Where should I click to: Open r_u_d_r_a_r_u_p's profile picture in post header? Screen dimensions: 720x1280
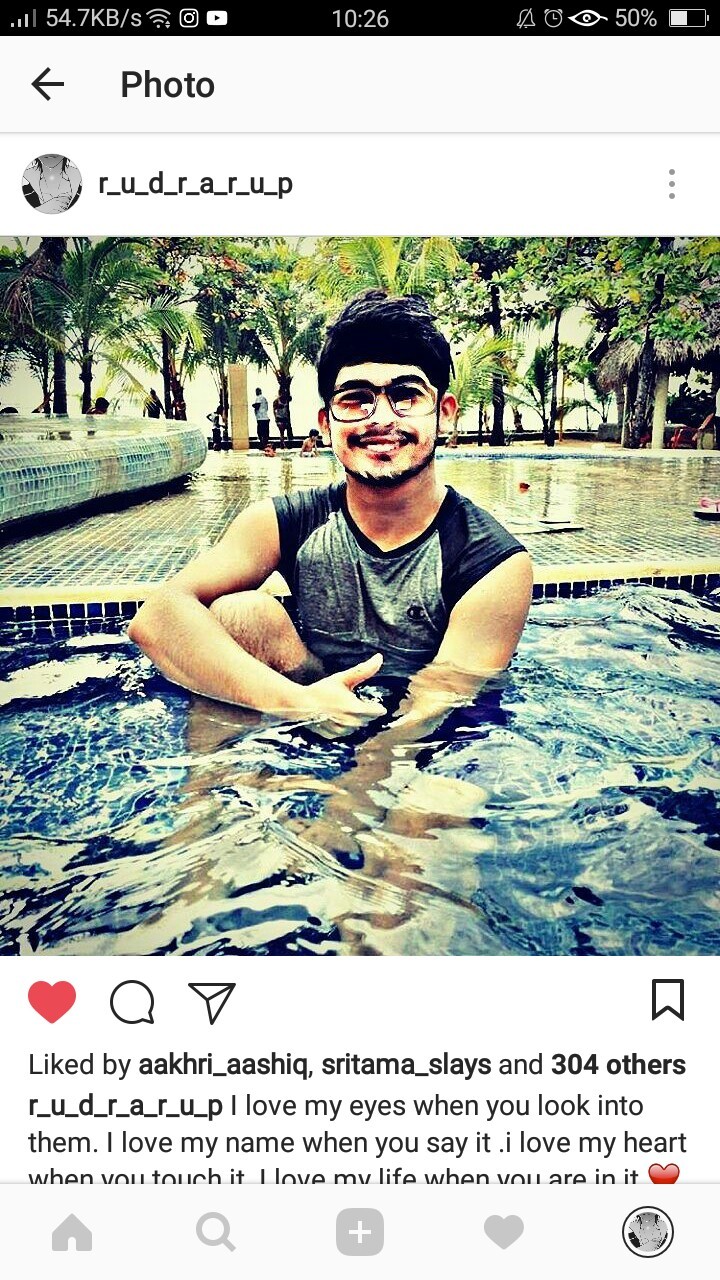tap(52, 184)
